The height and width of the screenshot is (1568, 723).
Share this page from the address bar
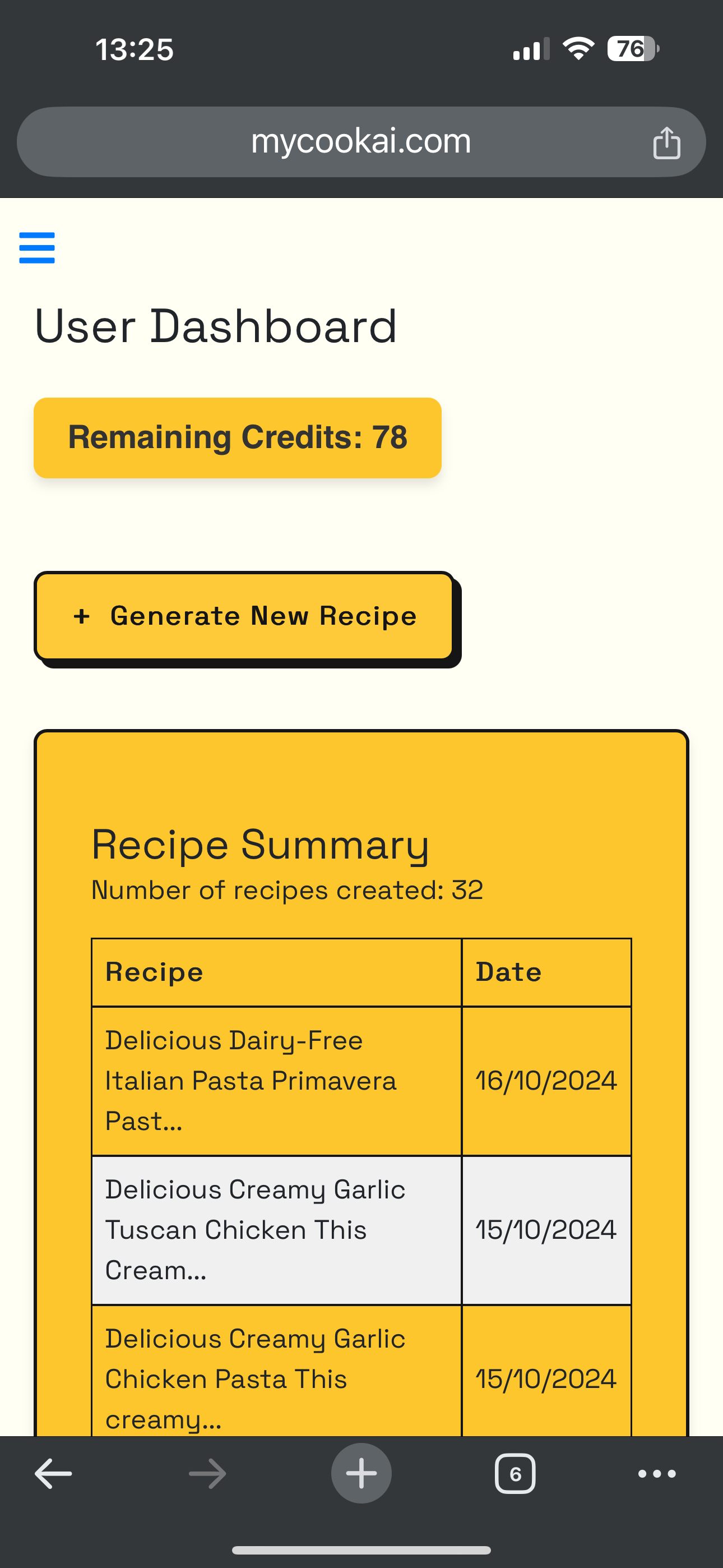pyautogui.click(x=666, y=143)
